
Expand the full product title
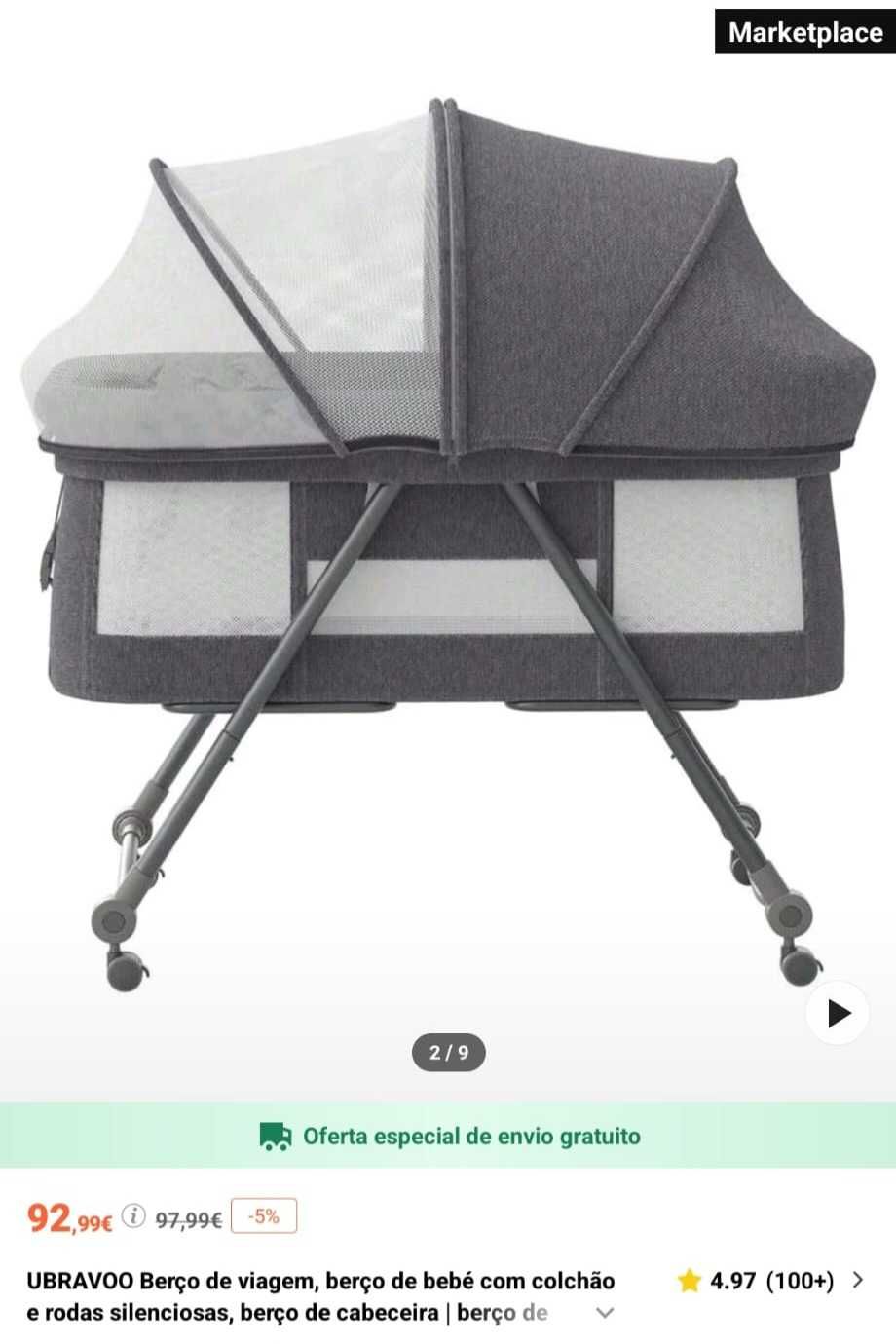click(605, 1313)
